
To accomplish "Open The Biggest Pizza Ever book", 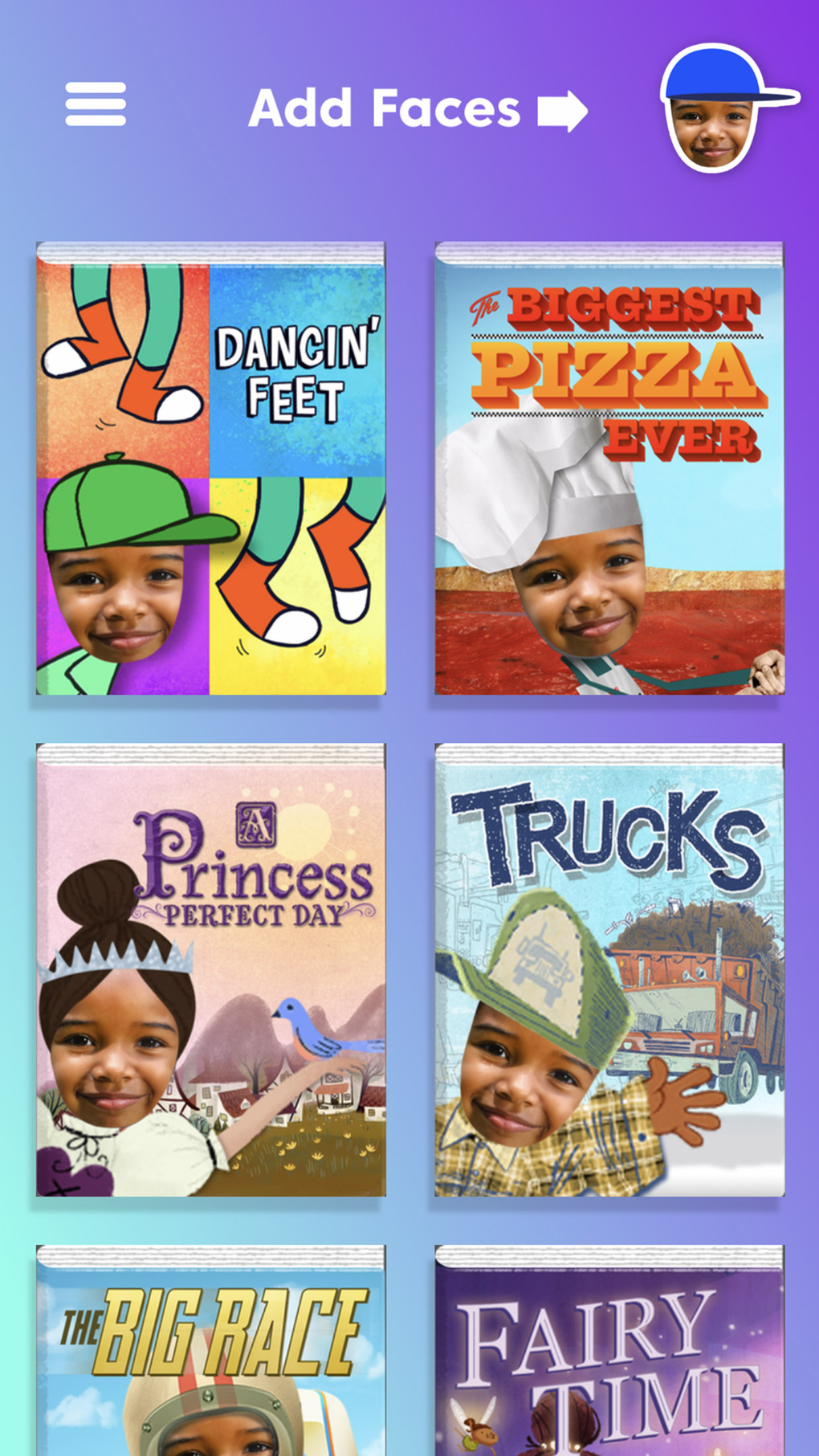I will [x=609, y=469].
